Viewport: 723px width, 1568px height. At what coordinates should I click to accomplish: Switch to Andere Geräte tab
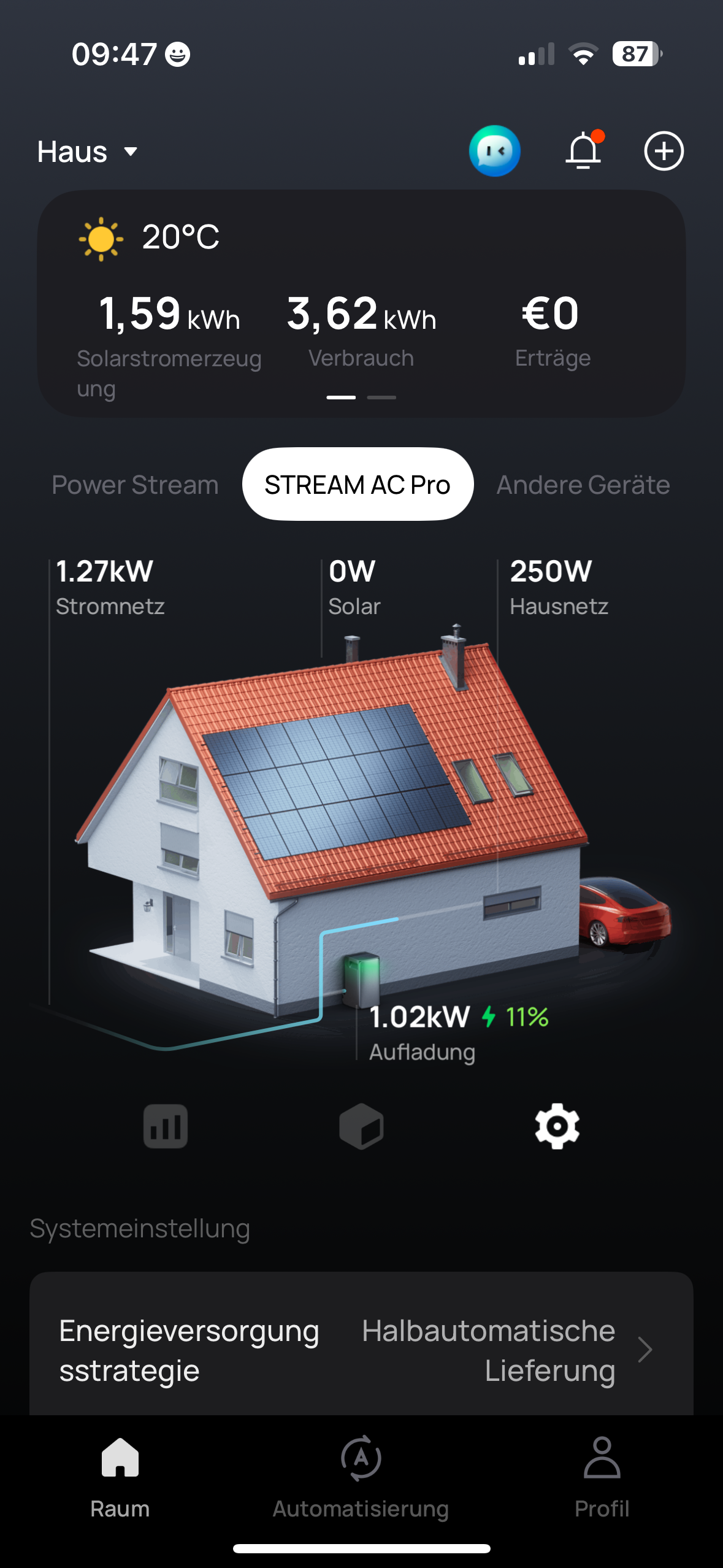pos(583,485)
